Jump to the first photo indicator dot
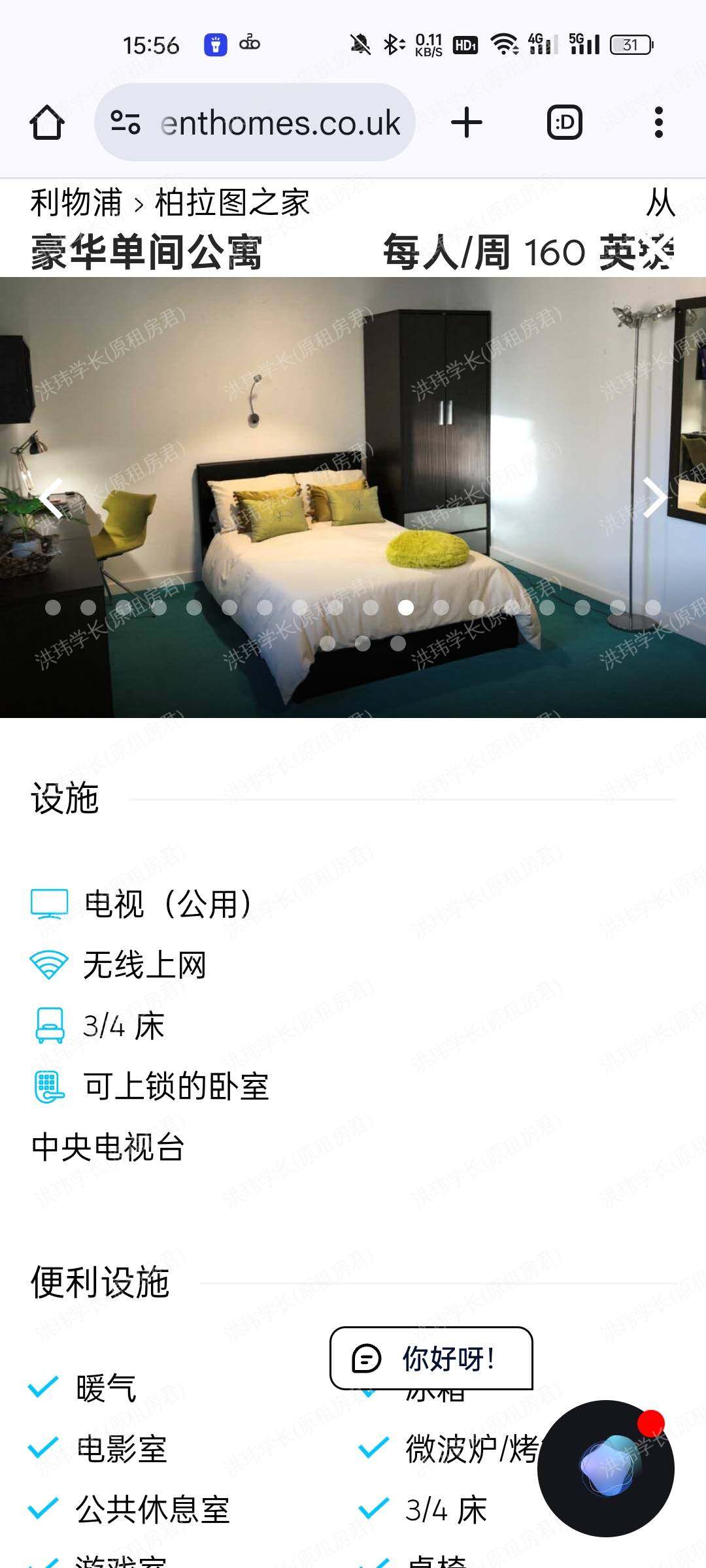The height and width of the screenshot is (1568, 706). pyautogui.click(x=53, y=608)
